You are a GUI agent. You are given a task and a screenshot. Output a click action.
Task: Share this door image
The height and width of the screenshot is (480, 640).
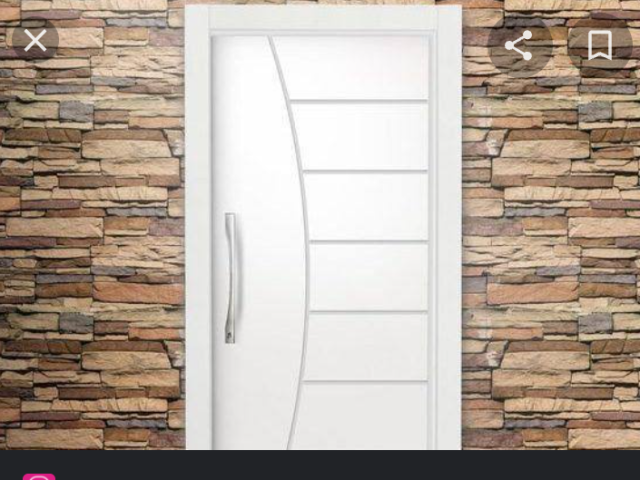518,45
